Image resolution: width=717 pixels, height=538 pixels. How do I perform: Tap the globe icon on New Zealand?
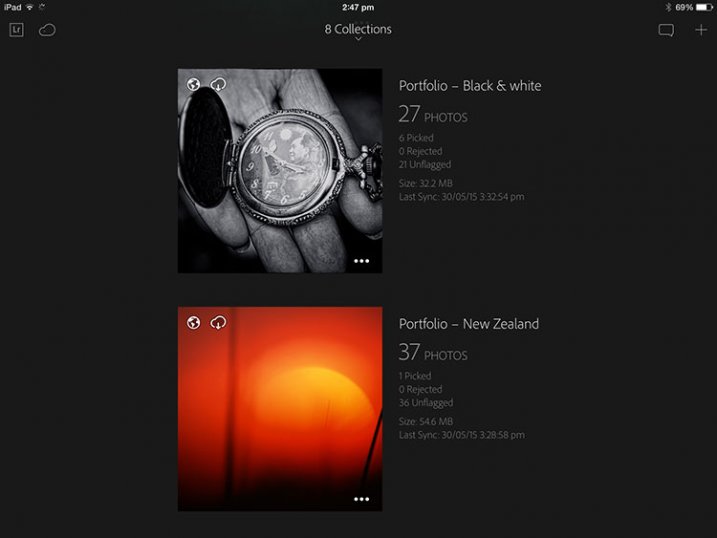click(x=194, y=322)
